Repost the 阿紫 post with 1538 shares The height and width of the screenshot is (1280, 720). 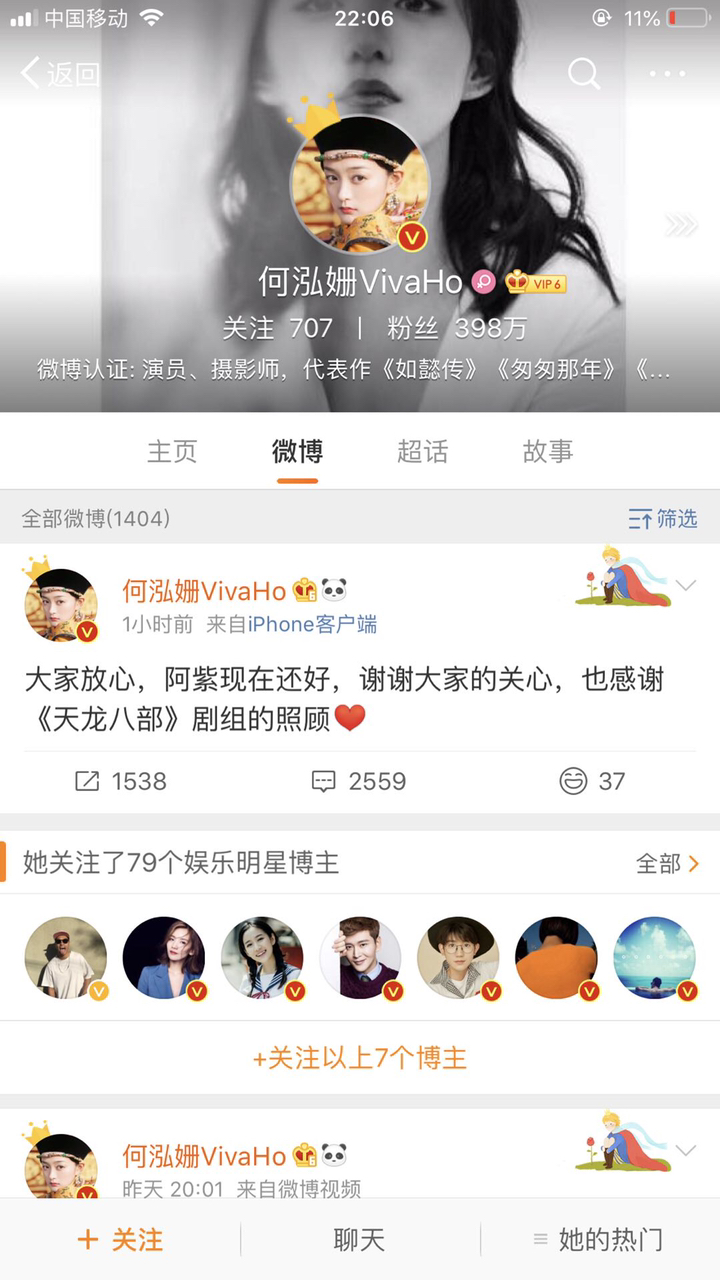121,781
